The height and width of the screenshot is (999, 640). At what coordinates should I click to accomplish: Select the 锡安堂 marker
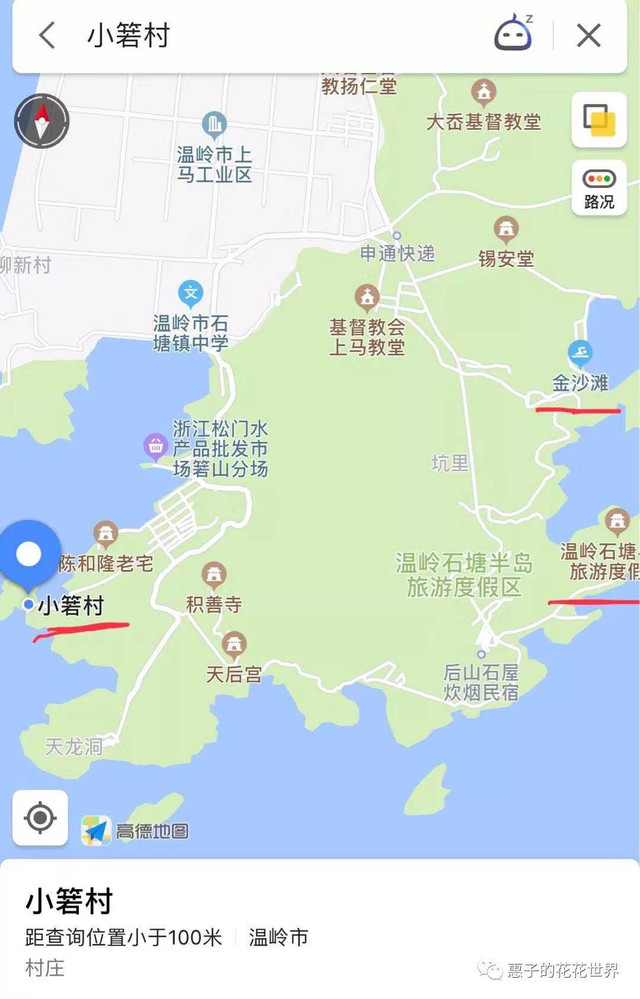506,229
